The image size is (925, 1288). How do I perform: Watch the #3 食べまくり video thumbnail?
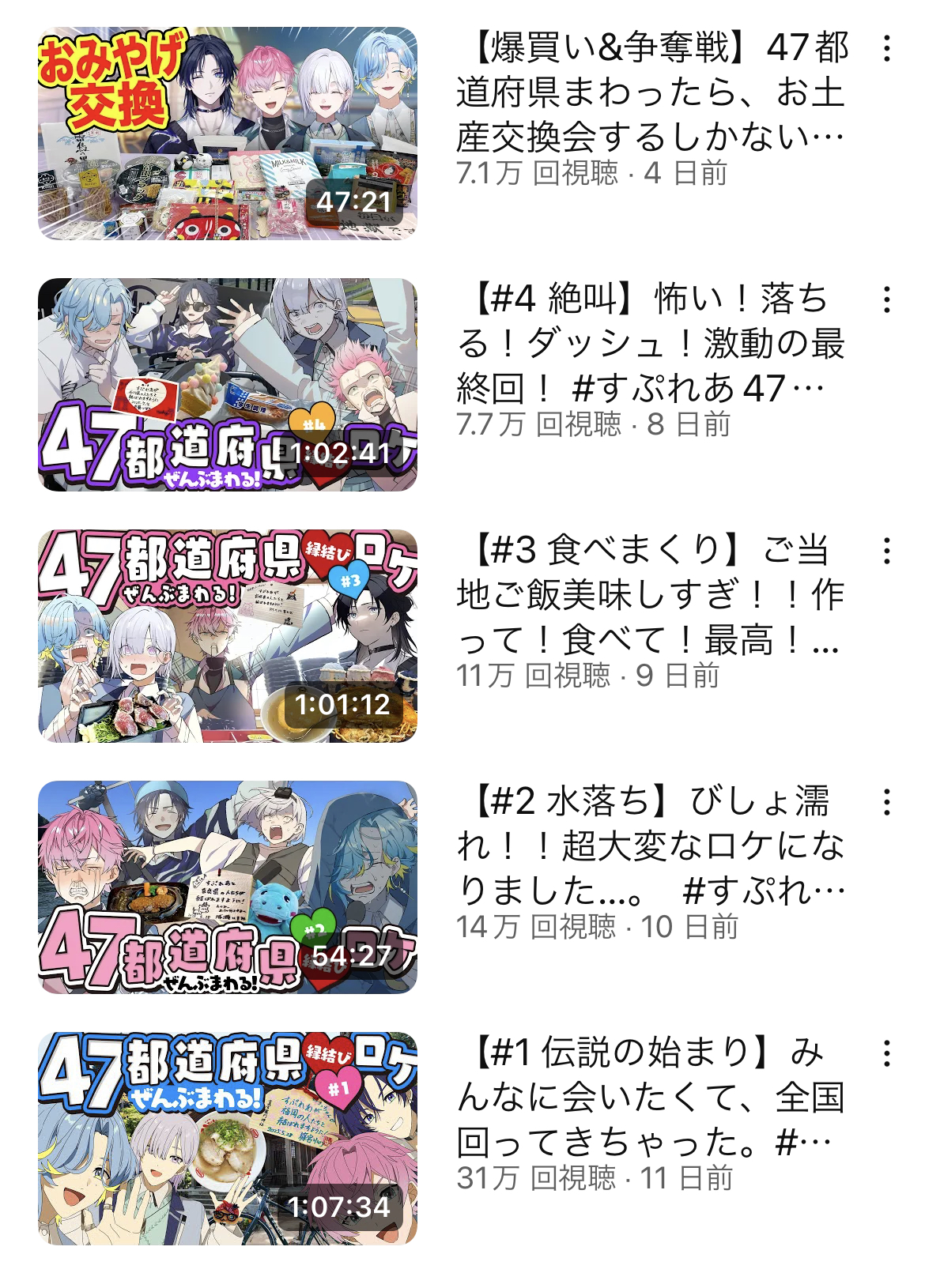228,635
